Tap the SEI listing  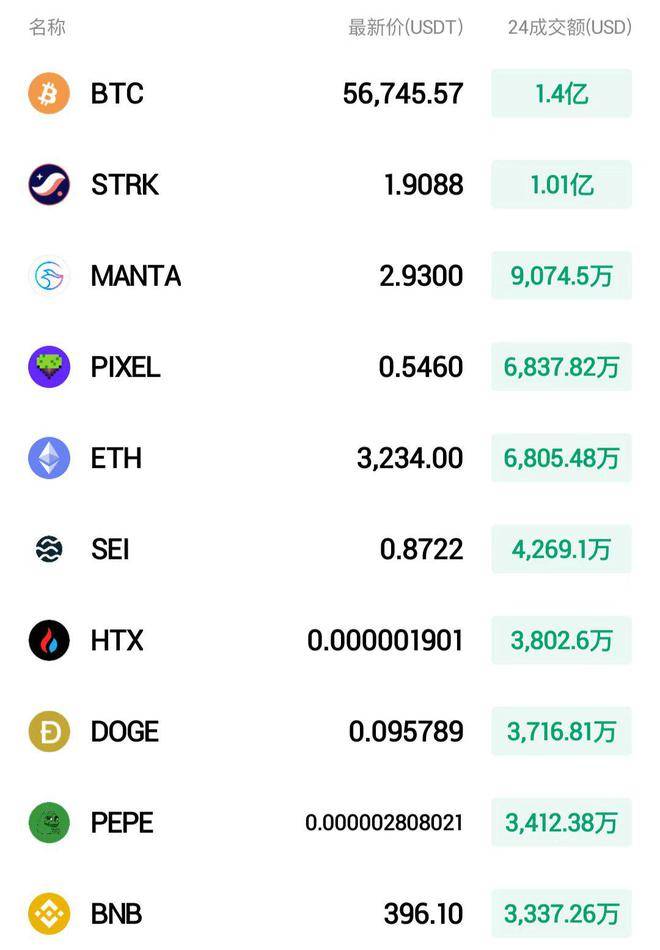(x=110, y=549)
